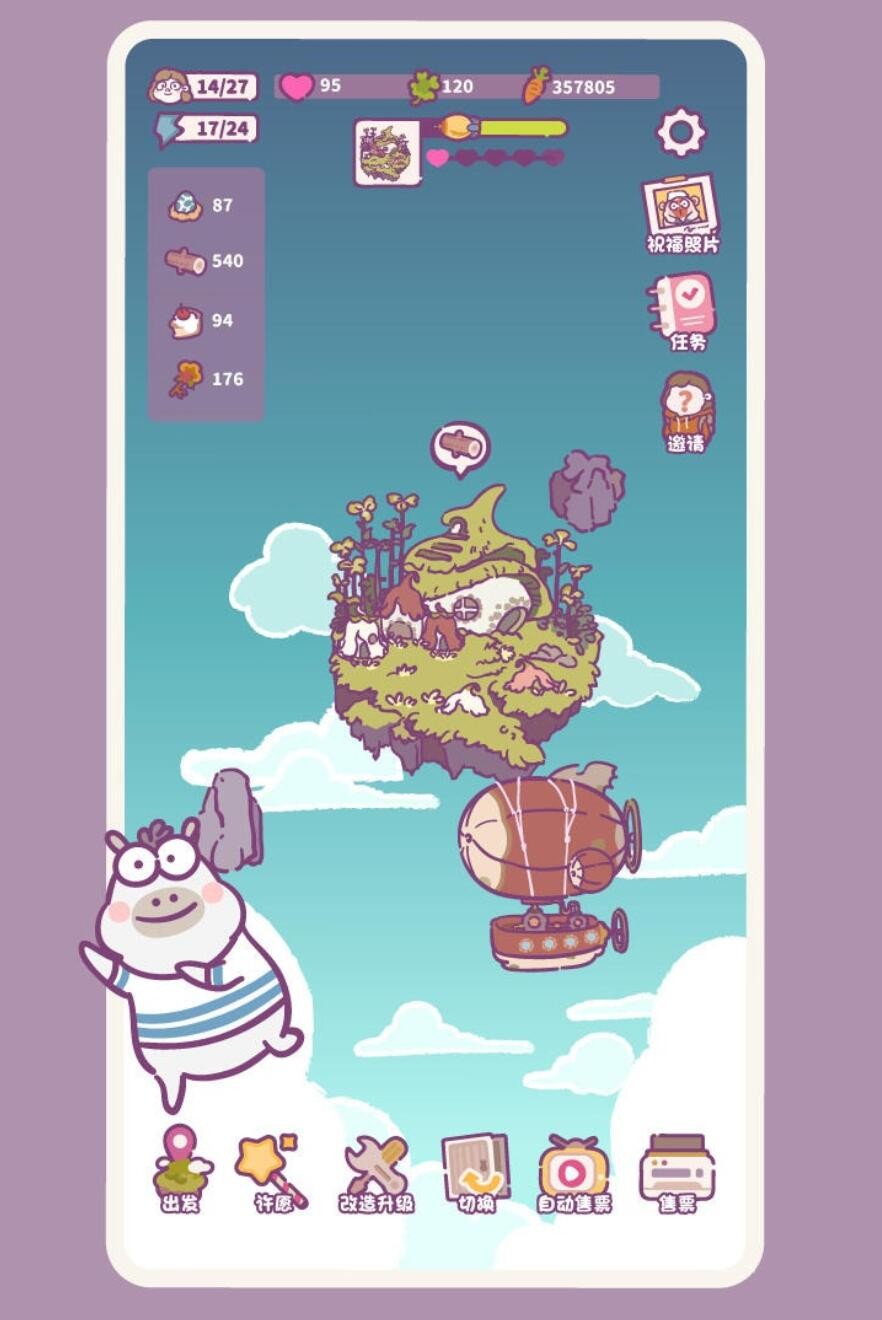Tap the 邀请 invite button
This screenshot has height=1320, width=882.
[x=686, y=409]
